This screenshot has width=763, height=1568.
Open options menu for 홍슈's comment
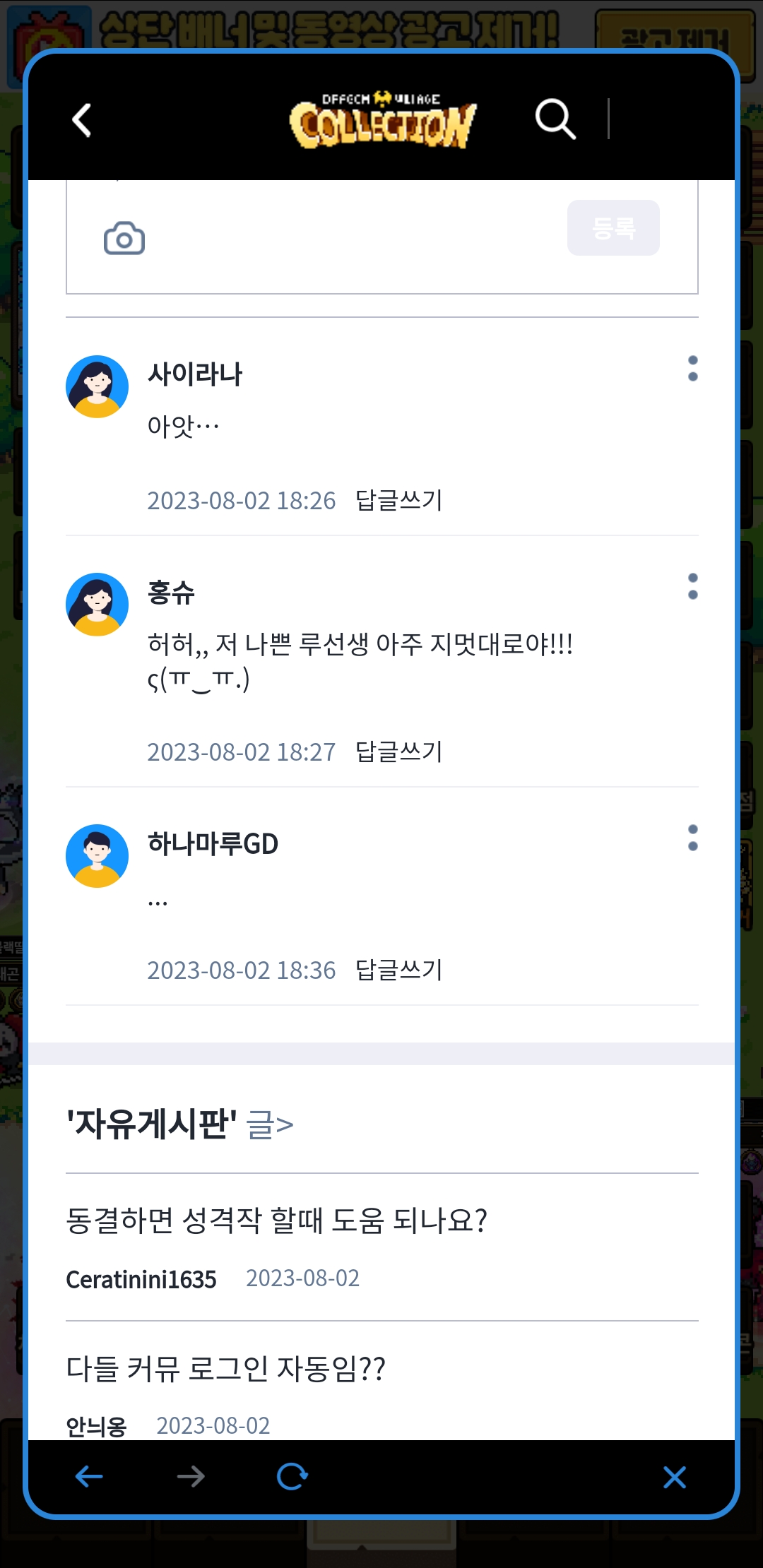click(x=692, y=586)
